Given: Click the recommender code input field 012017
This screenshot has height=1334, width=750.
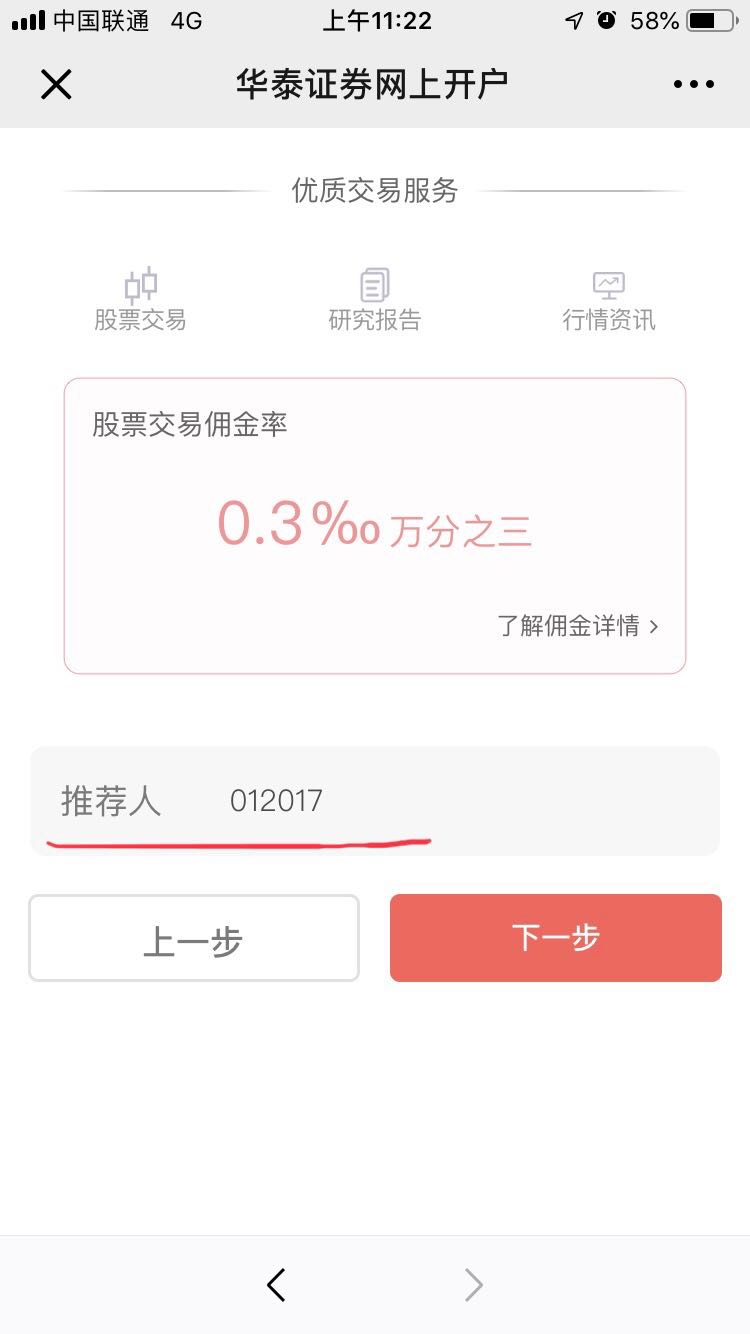Looking at the screenshot, I should (278, 800).
